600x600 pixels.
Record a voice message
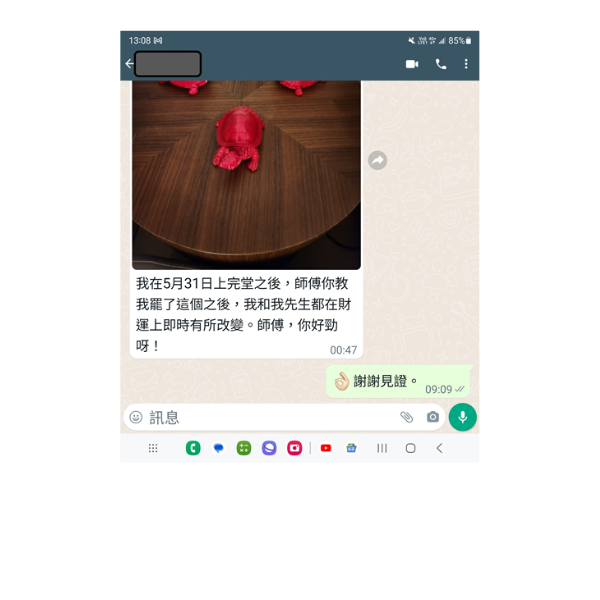pyautogui.click(x=462, y=417)
